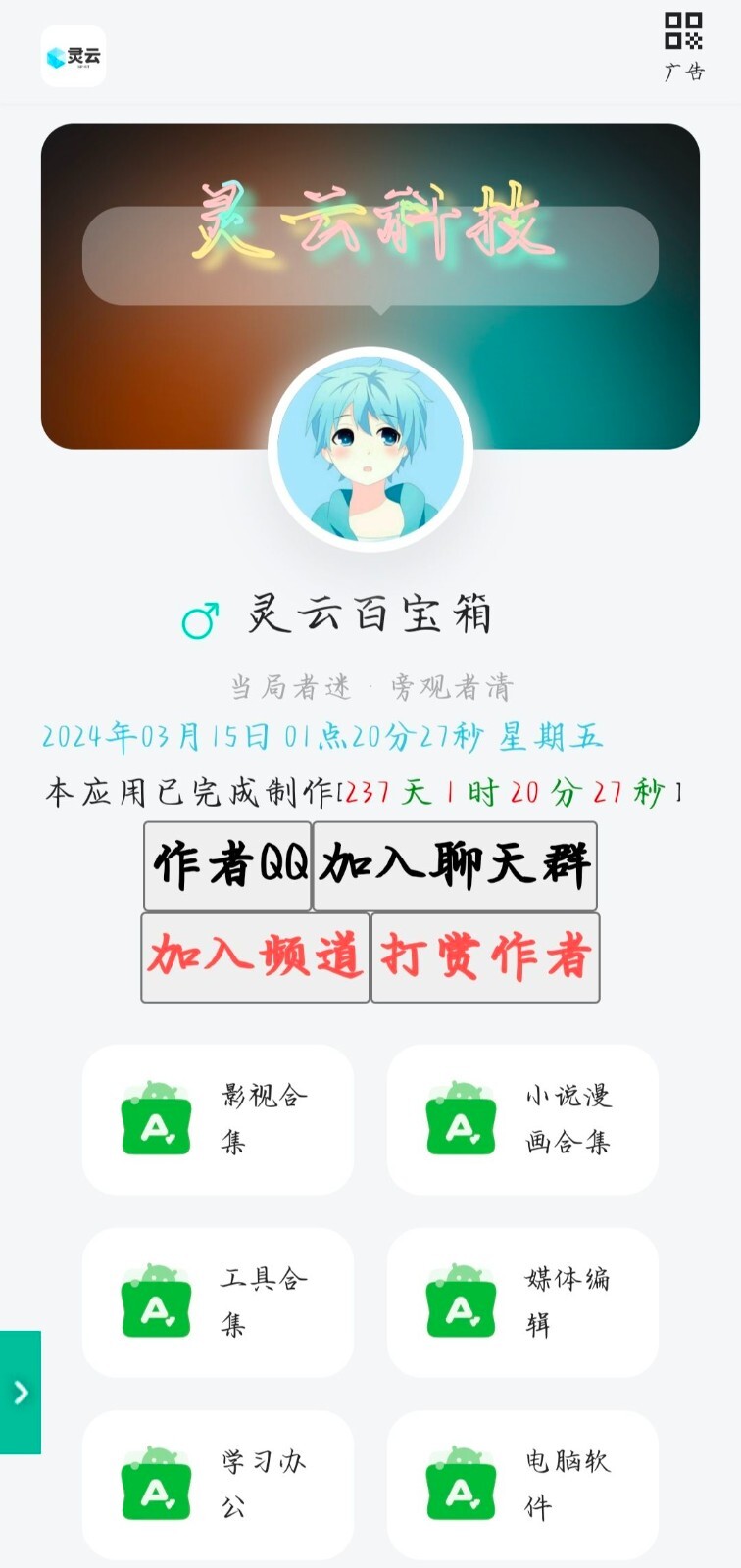Open the 媒体编辑 collection icon
This screenshot has width=741, height=1568.
(x=459, y=1301)
